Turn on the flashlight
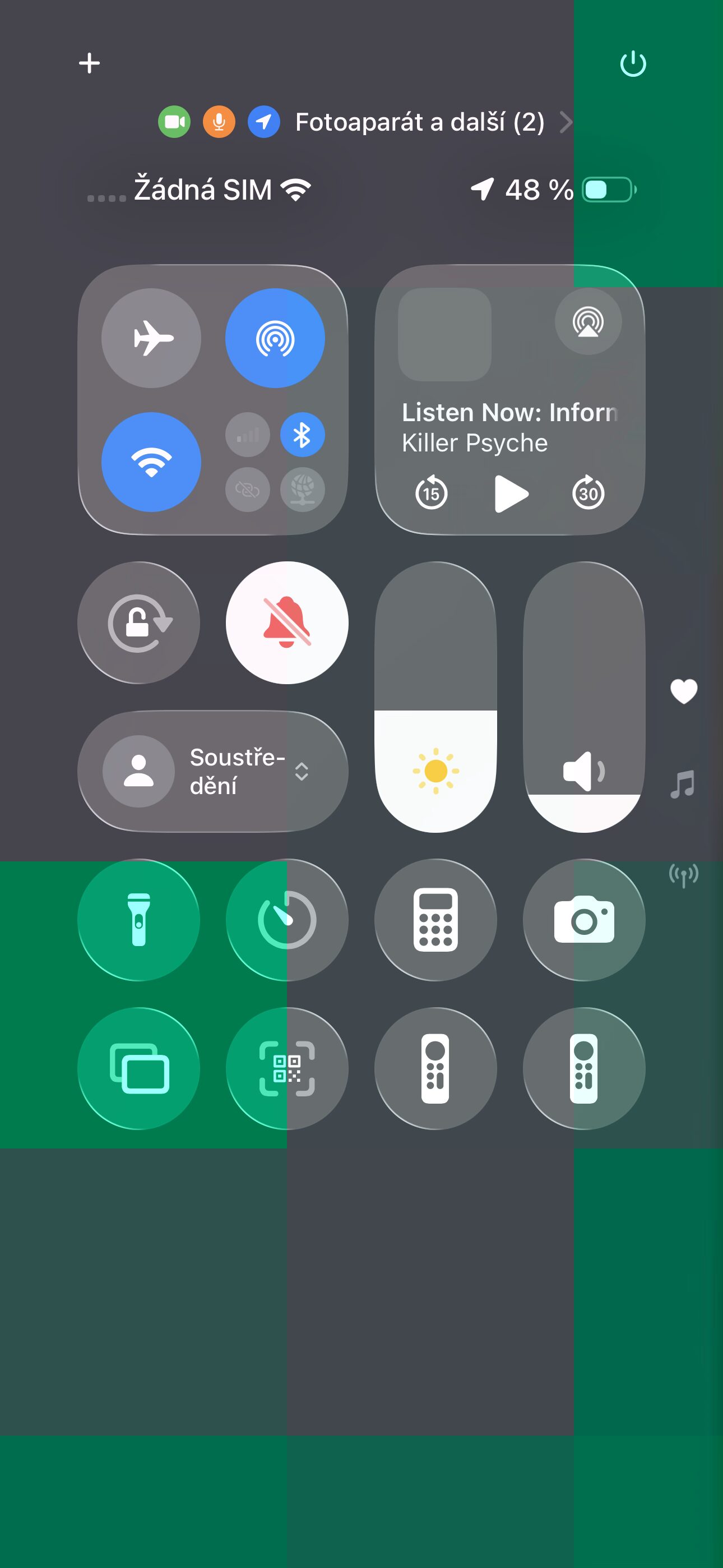The height and width of the screenshot is (1568, 723). [139, 920]
